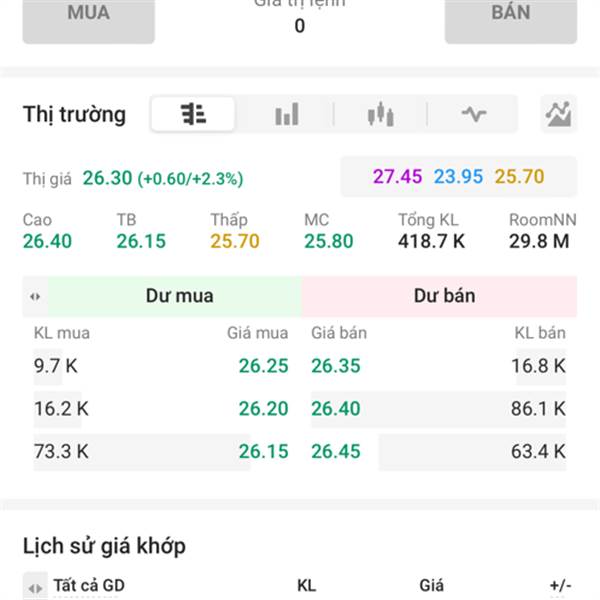Switch to the bar chart view tab
The width and height of the screenshot is (600, 600).
(287, 114)
